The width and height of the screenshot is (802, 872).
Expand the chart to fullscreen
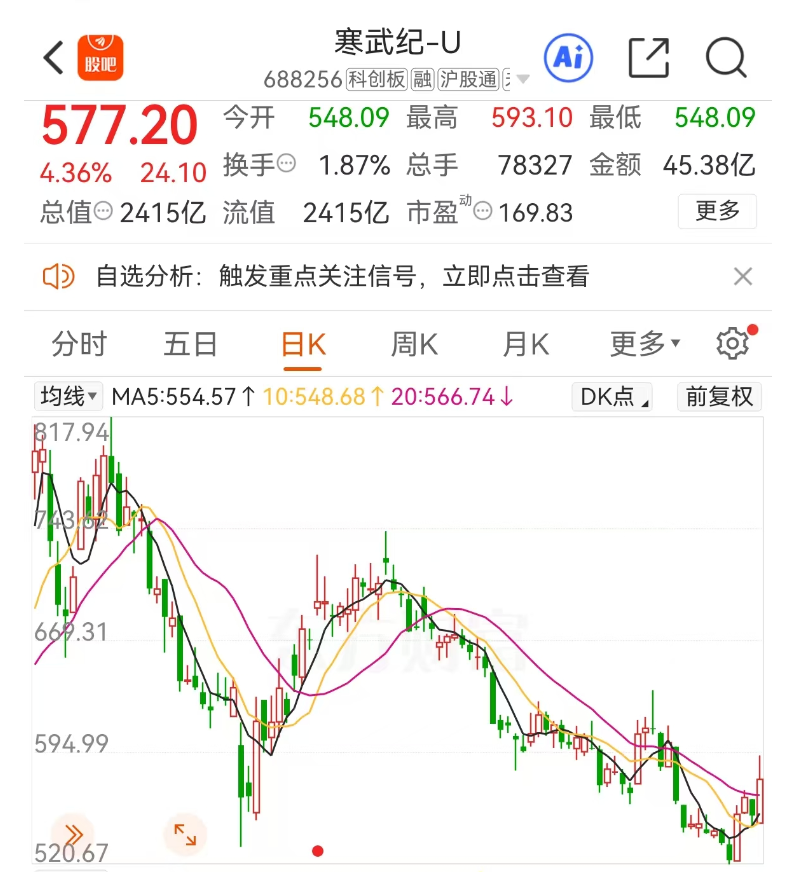[x=186, y=834]
